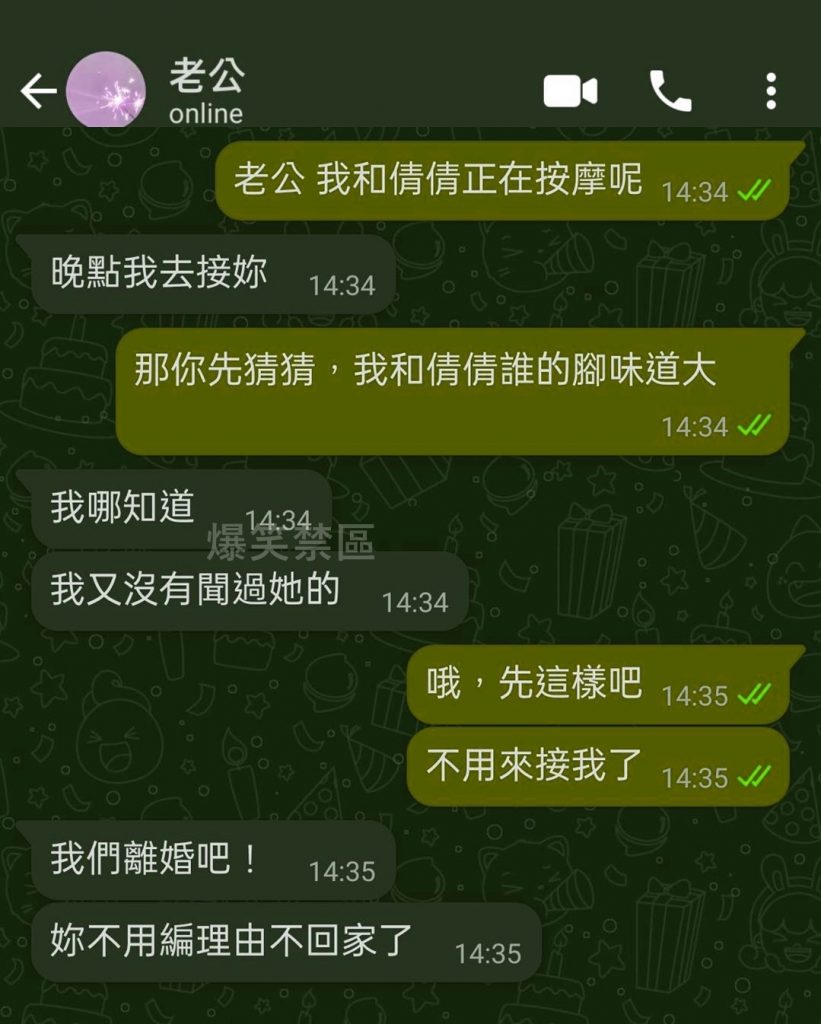Go back from the 老公 chat
This screenshot has height=1024, width=821.
[38, 92]
